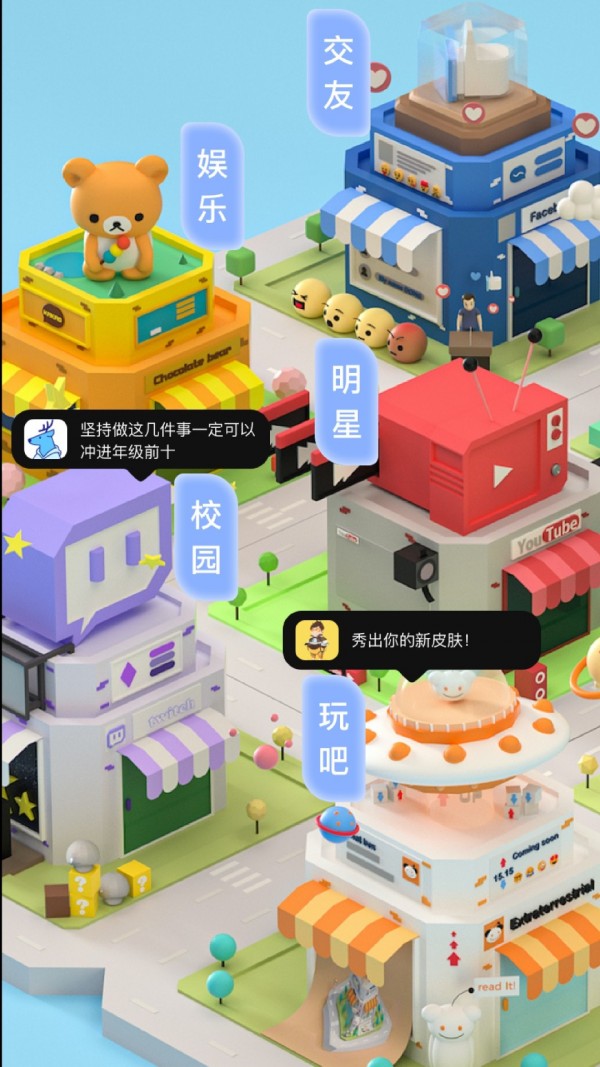This screenshot has height=1067, width=600.
Task: Open the 玩吧 section
Action: pyautogui.click(x=333, y=738)
